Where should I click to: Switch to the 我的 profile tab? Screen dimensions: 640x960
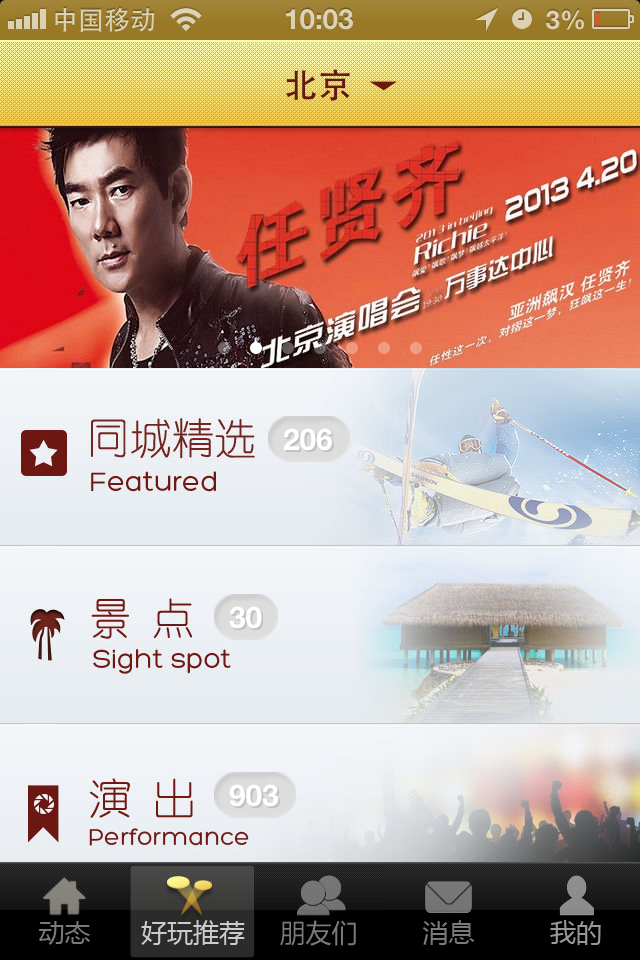coord(575,912)
